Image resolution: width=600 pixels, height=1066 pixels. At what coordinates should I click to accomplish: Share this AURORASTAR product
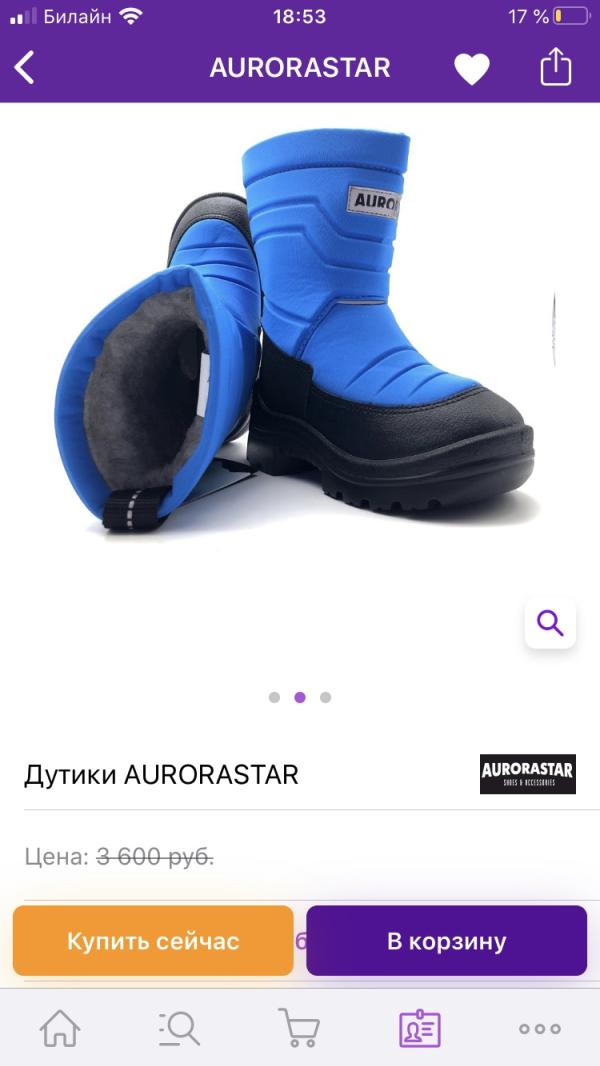(x=555, y=68)
